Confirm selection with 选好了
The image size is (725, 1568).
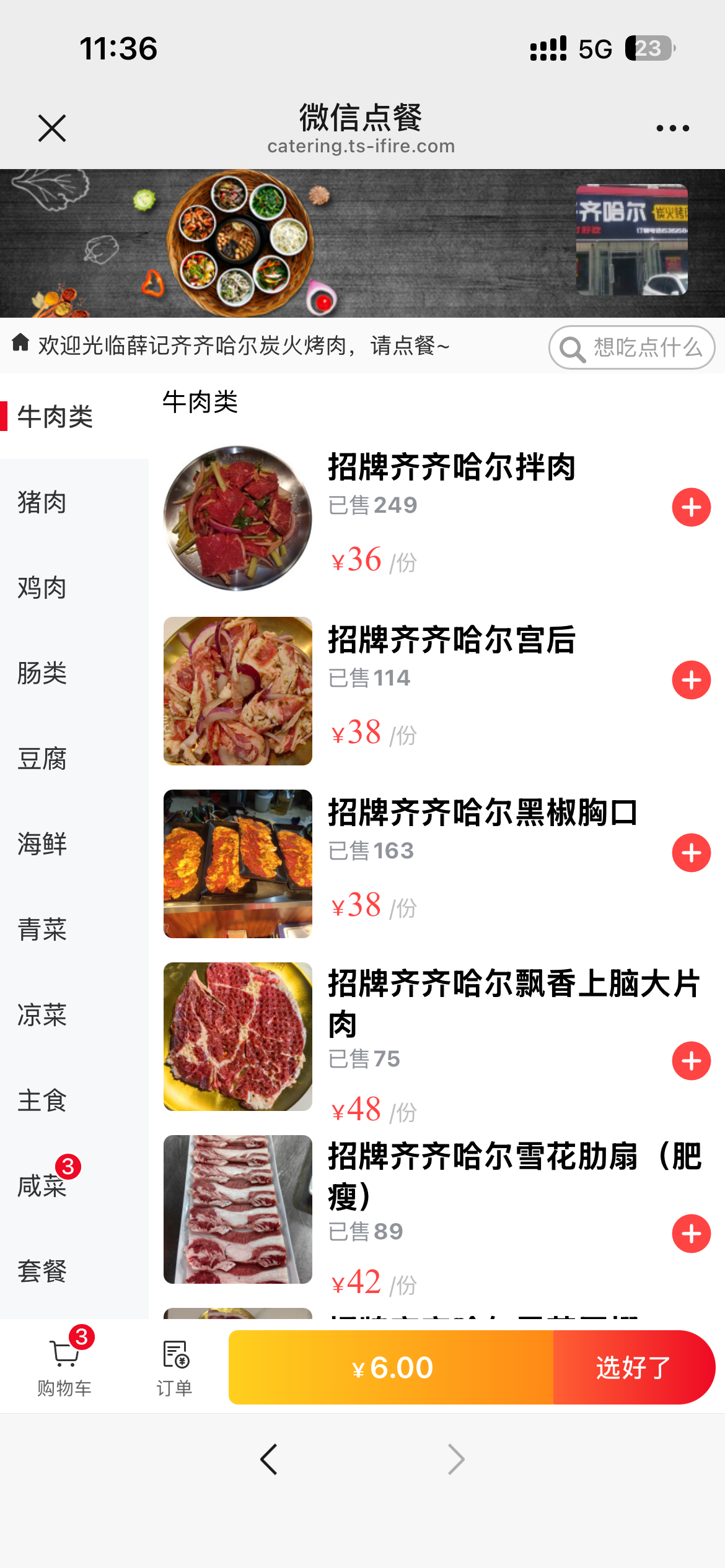633,1367
